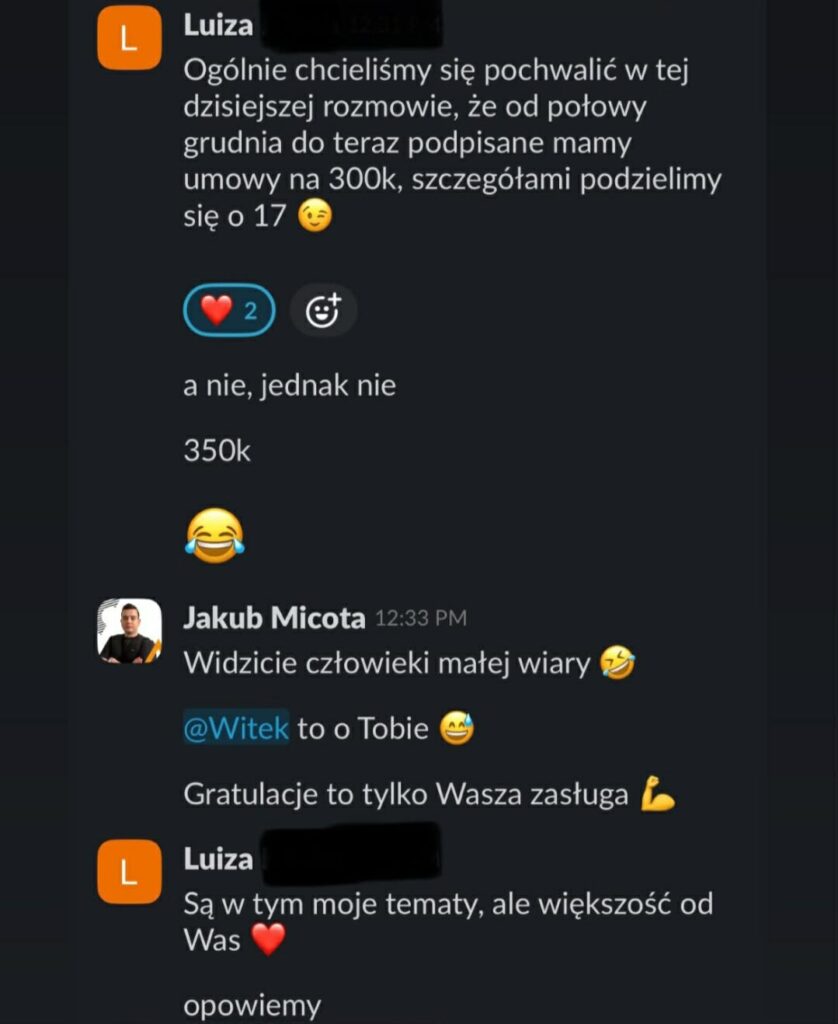Add a new emoji reaction
This screenshot has height=1024, width=838.
[323, 311]
